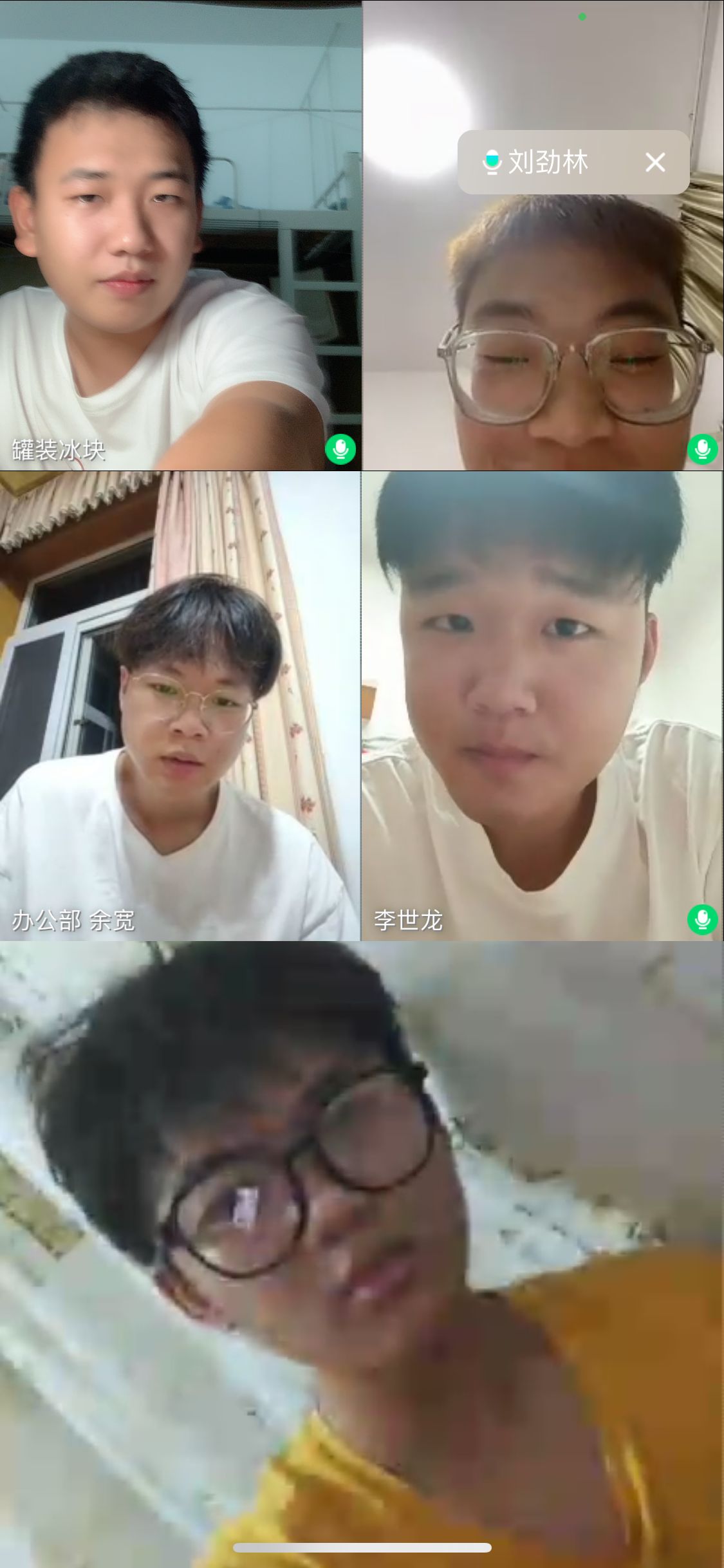The height and width of the screenshot is (1568, 724).
Task: Open 罐装冰块's video tile
Action: [180, 235]
